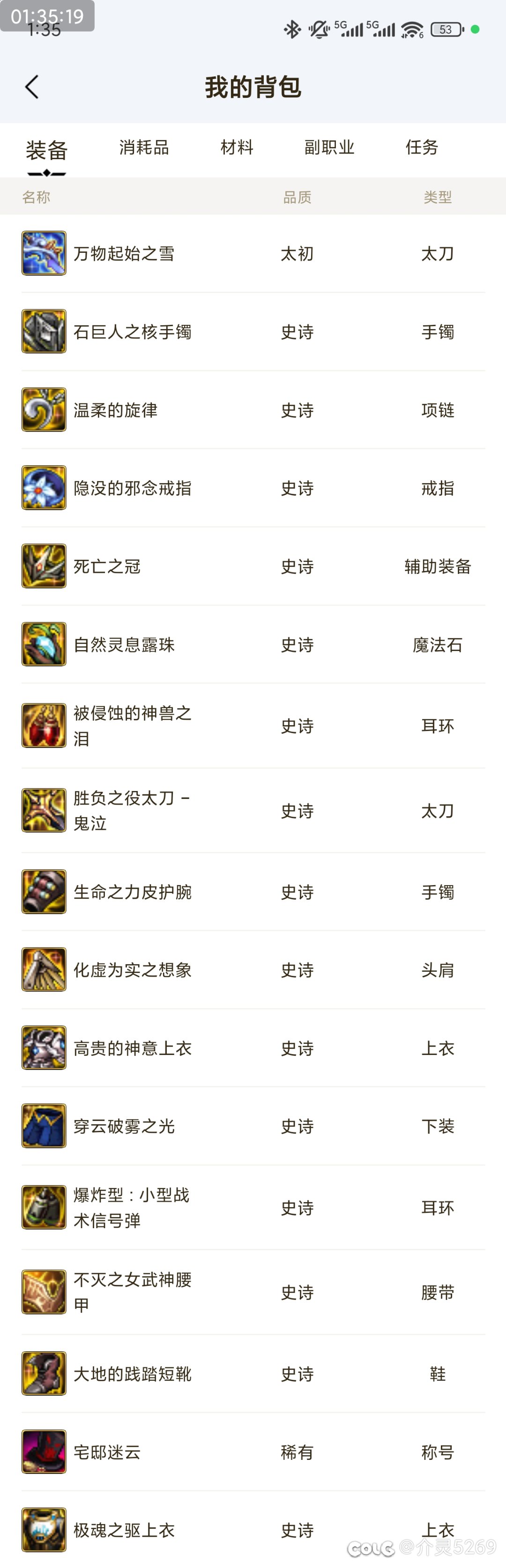Go back from 我的背包 screen
Viewport: 506px width, 1568px height.
(32, 87)
